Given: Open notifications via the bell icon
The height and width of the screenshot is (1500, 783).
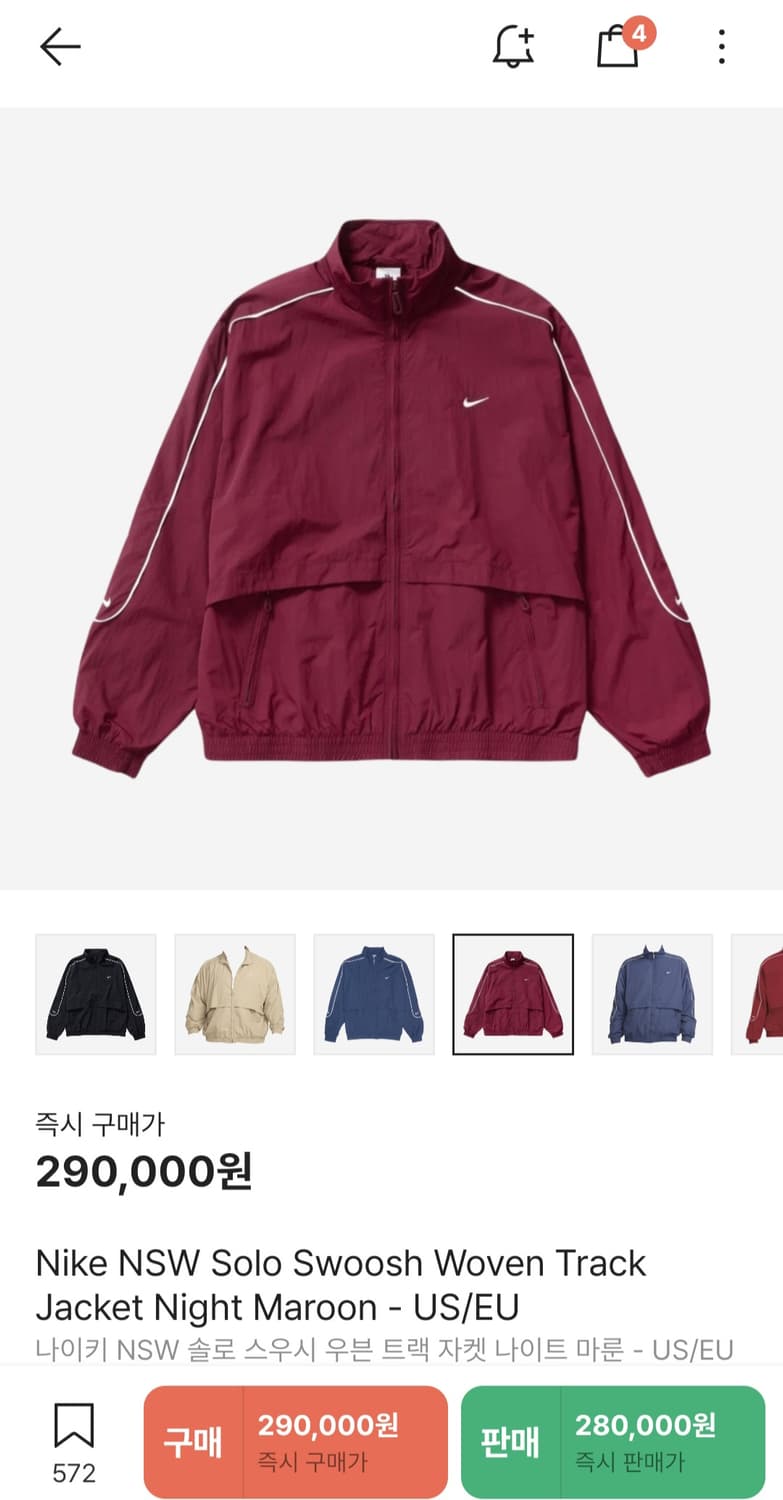Looking at the screenshot, I should (x=513, y=48).
